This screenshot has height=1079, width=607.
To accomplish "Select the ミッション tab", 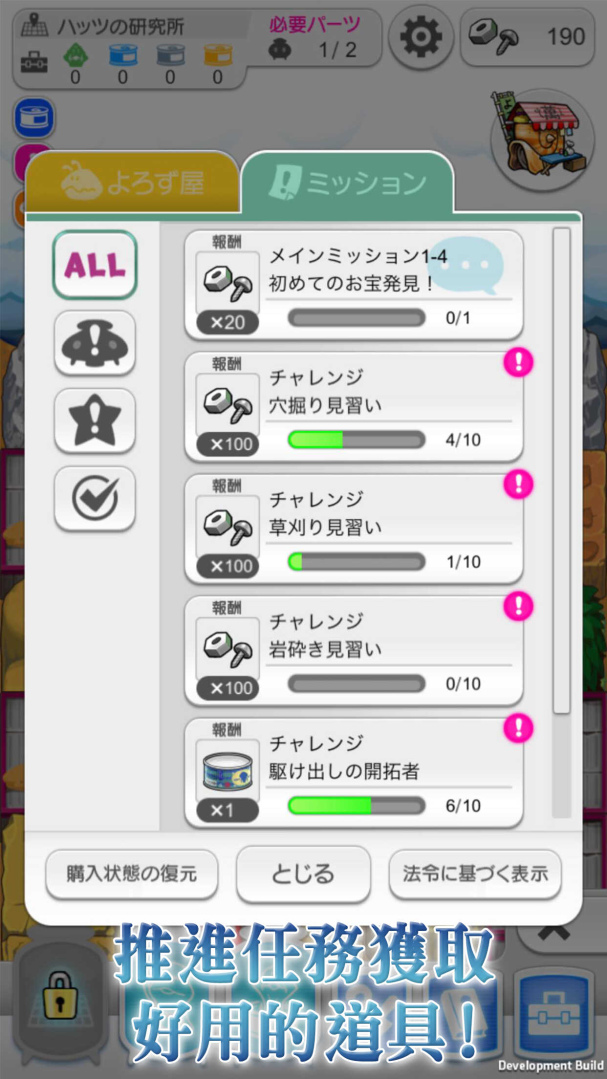I will (x=347, y=182).
